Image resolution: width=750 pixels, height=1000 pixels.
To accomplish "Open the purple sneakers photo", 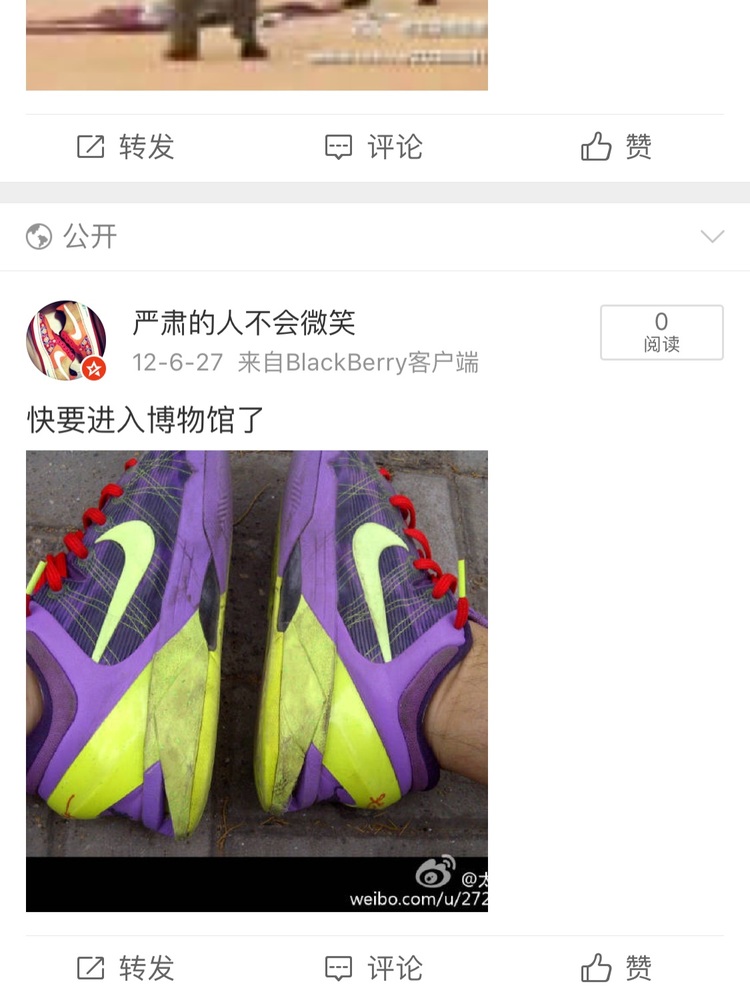I will pyautogui.click(x=257, y=680).
